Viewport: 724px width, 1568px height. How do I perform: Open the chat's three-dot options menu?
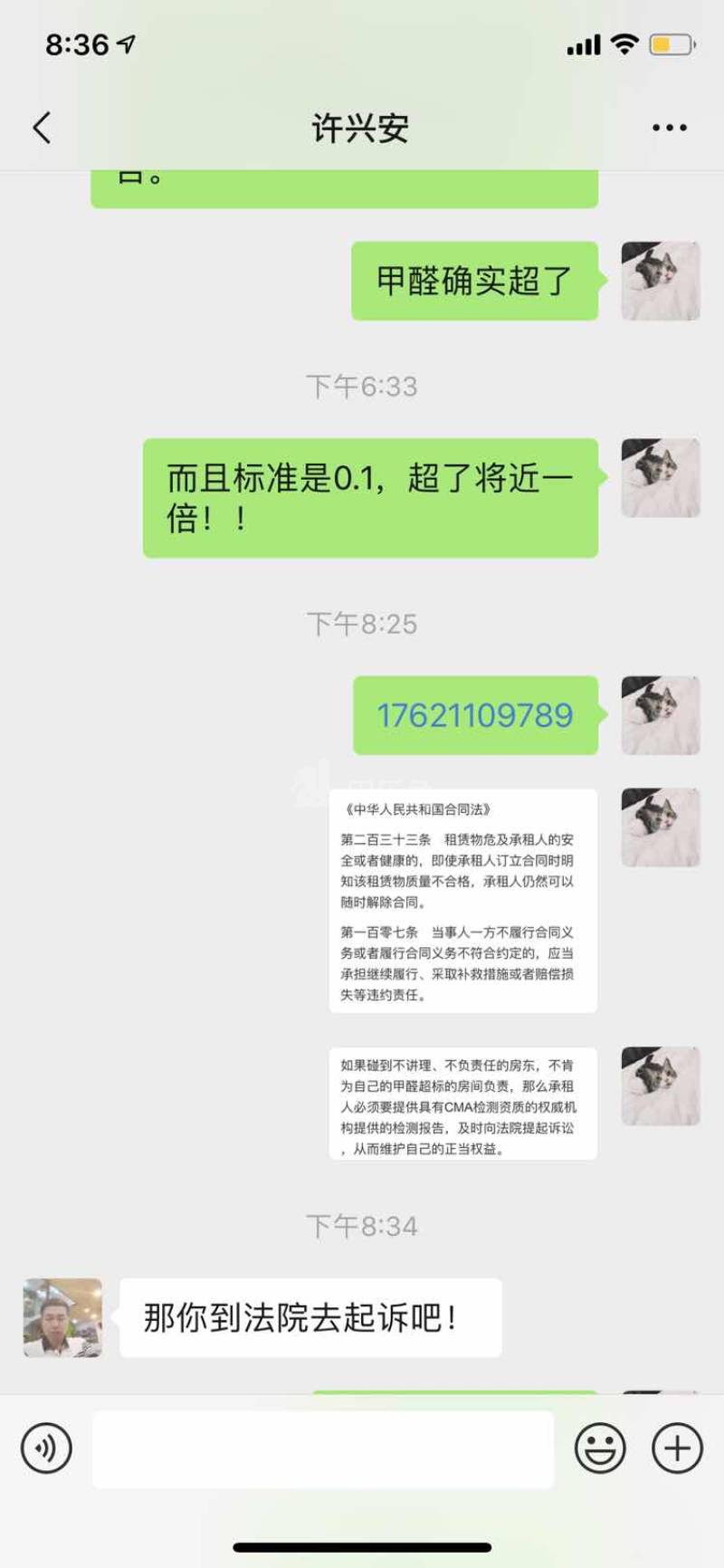669,128
